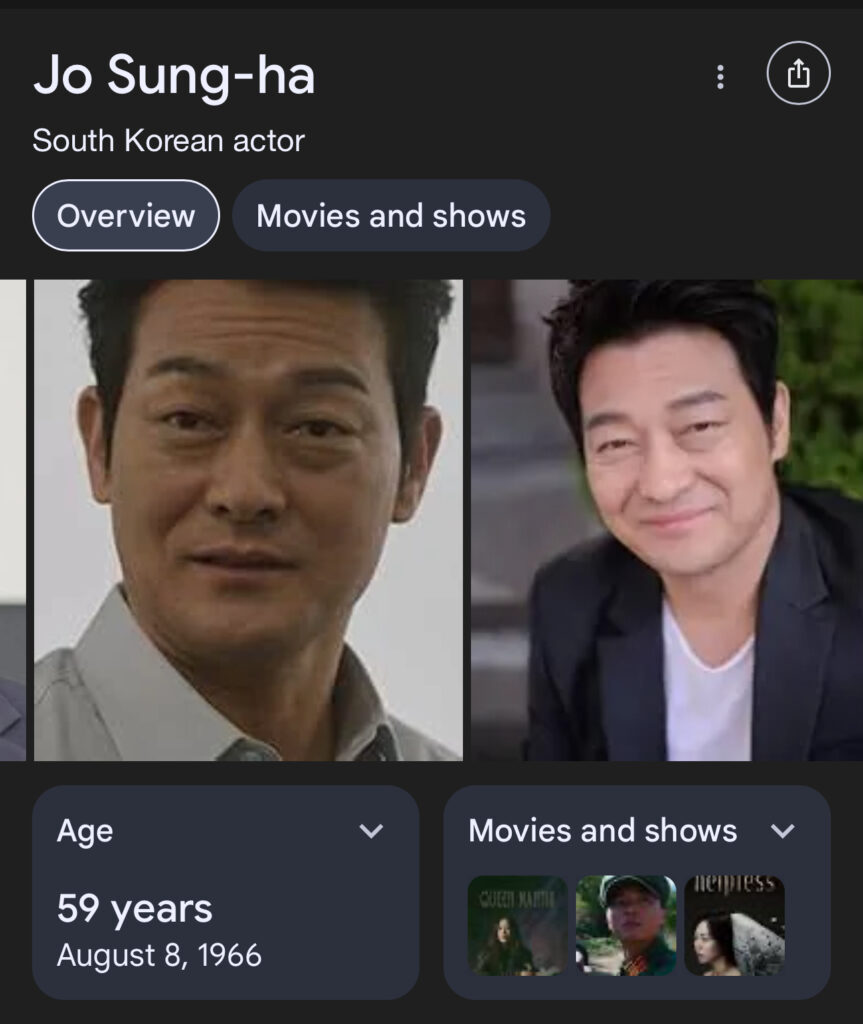Open the photo with dark blazer
Image resolution: width=863 pixels, height=1024 pixels.
click(666, 520)
